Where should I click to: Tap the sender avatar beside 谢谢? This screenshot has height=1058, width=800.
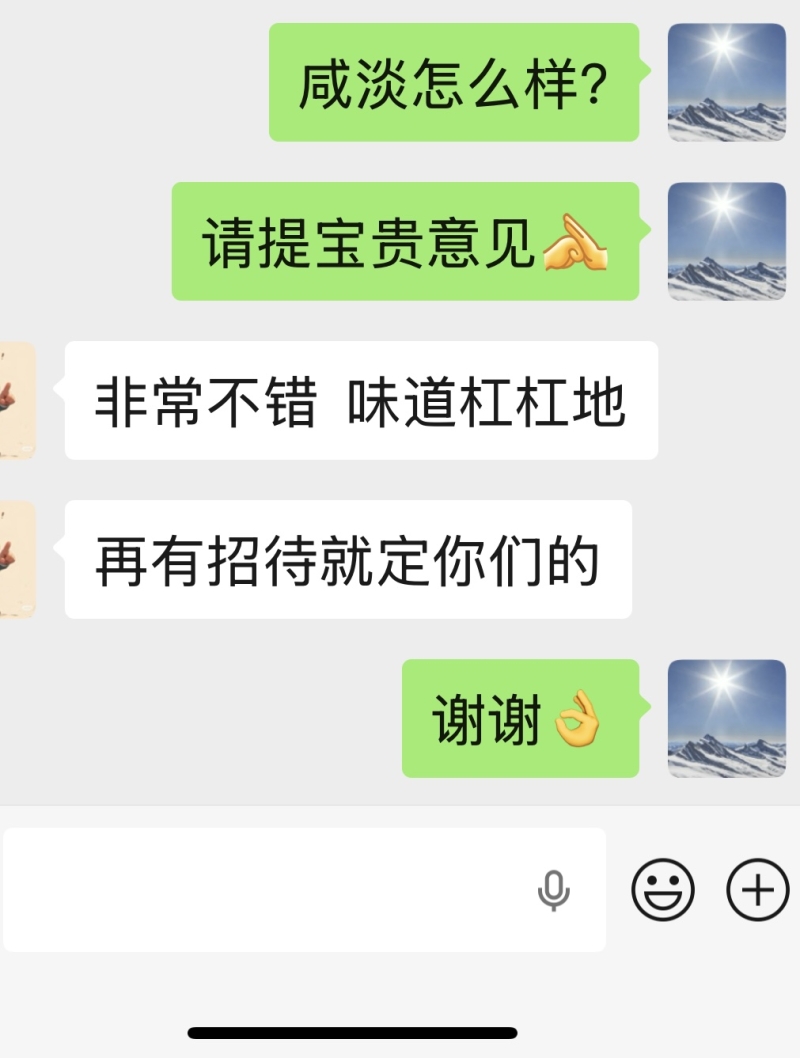point(726,718)
